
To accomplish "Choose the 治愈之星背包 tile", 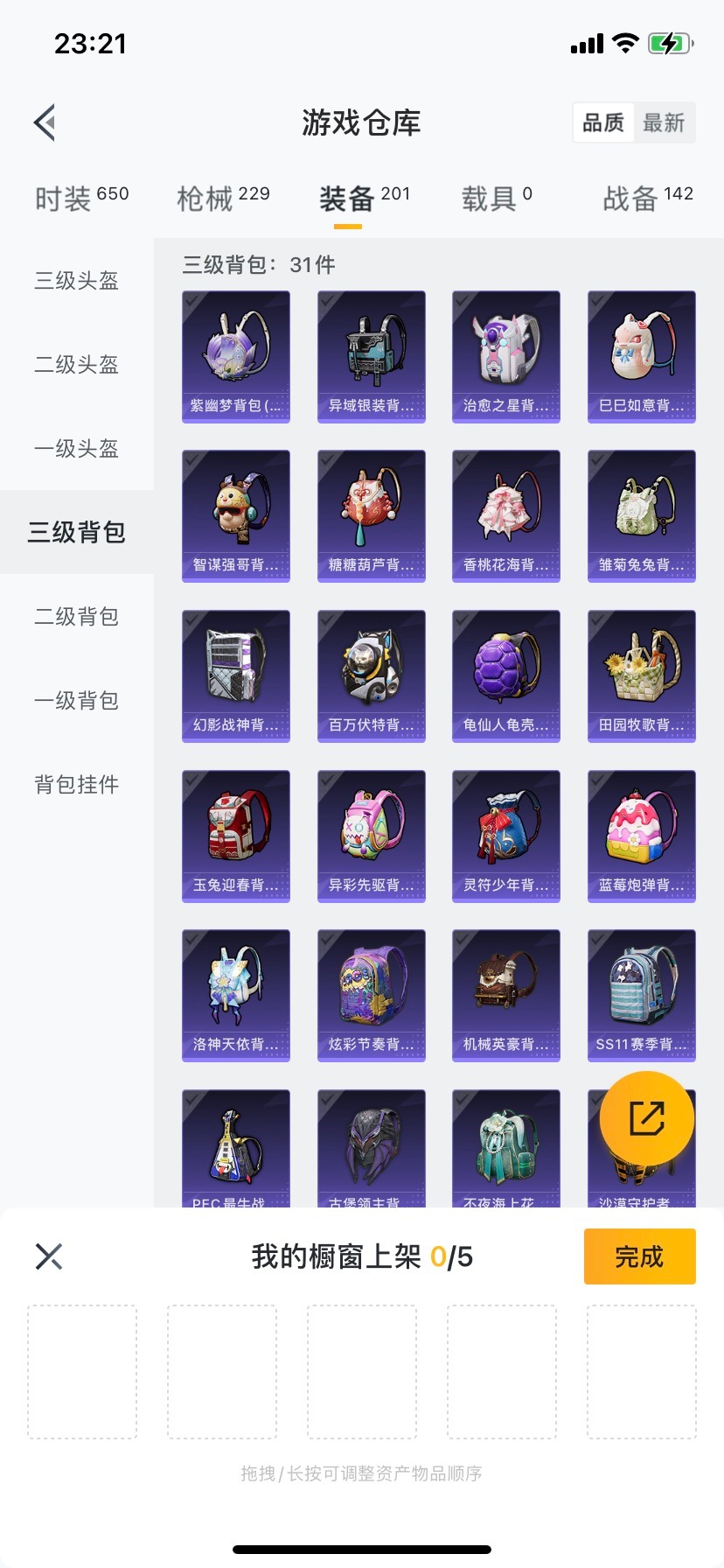I will pos(506,356).
